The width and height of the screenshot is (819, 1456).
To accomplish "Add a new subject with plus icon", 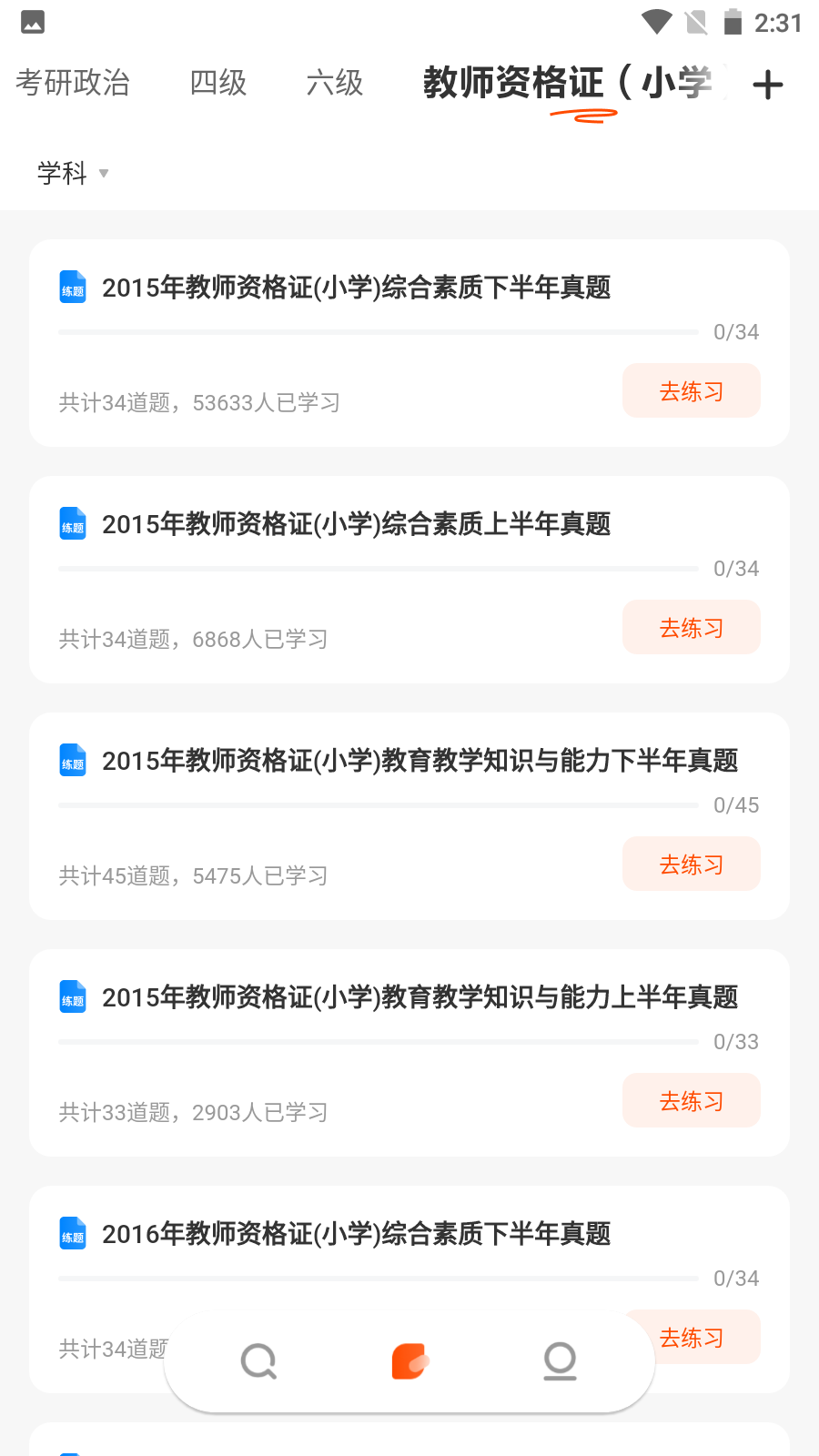I will (768, 85).
